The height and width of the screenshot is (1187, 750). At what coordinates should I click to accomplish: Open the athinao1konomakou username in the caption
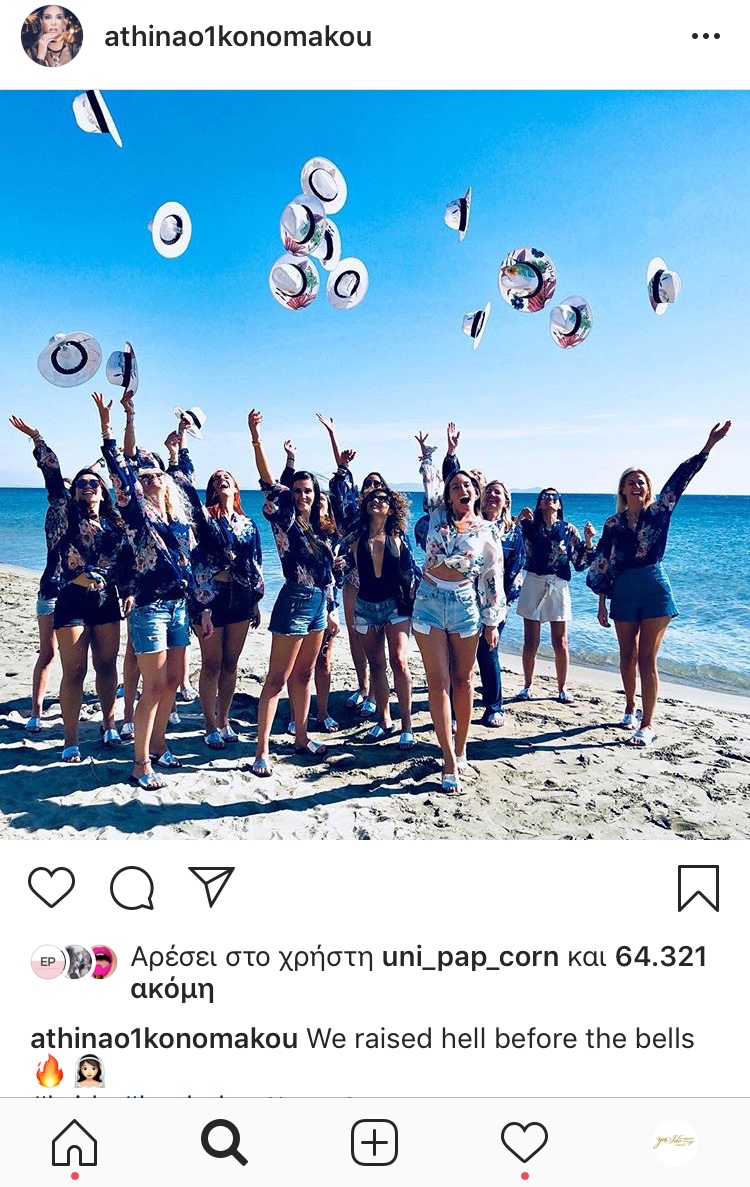[164, 1038]
